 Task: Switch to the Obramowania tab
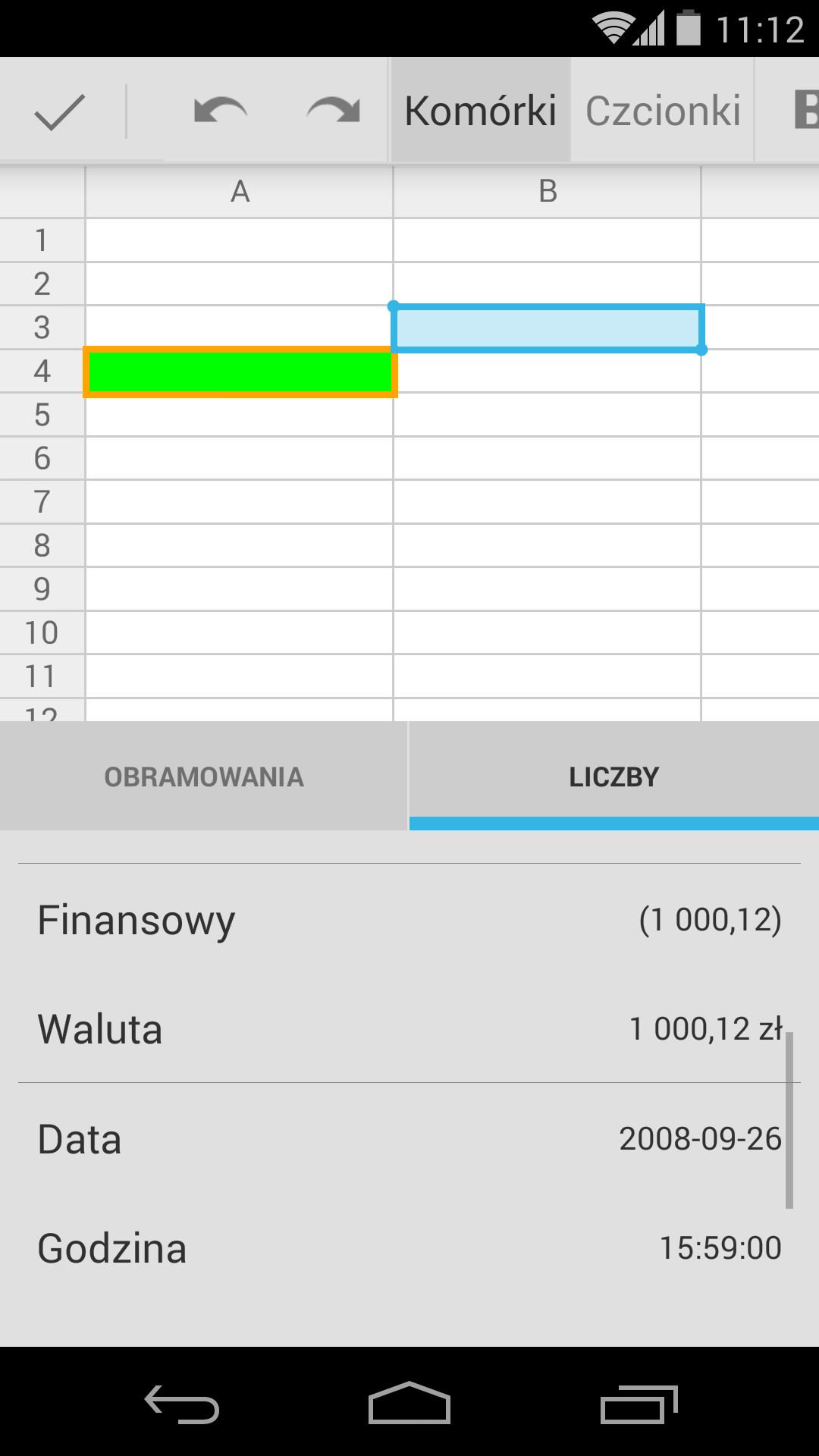click(203, 776)
